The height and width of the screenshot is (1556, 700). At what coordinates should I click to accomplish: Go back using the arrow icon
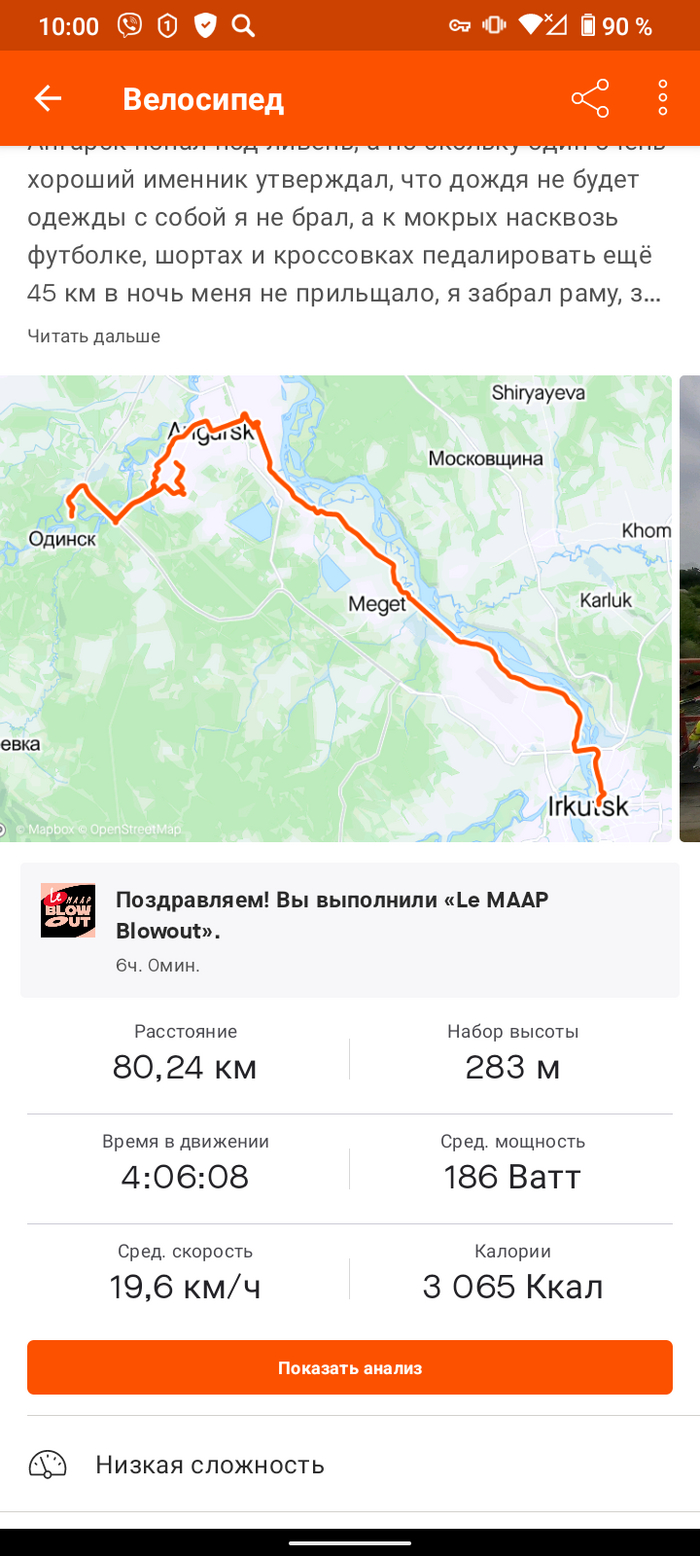pos(48,98)
